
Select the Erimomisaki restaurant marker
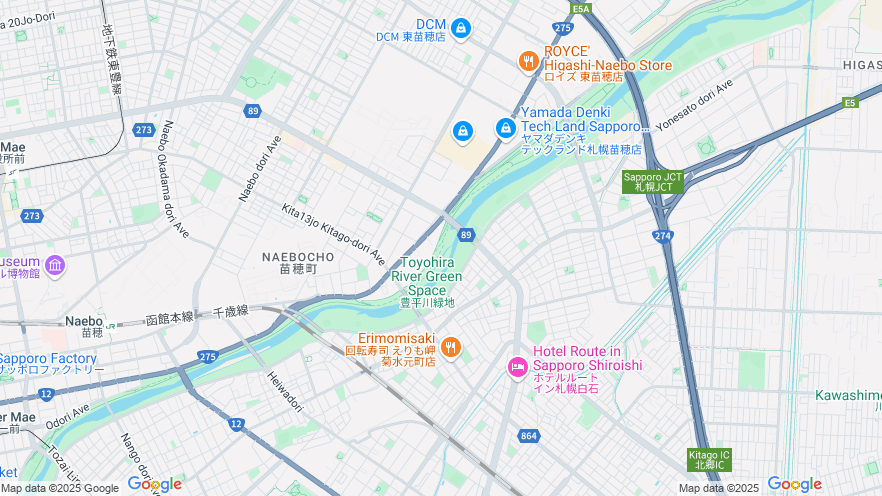(450, 346)
